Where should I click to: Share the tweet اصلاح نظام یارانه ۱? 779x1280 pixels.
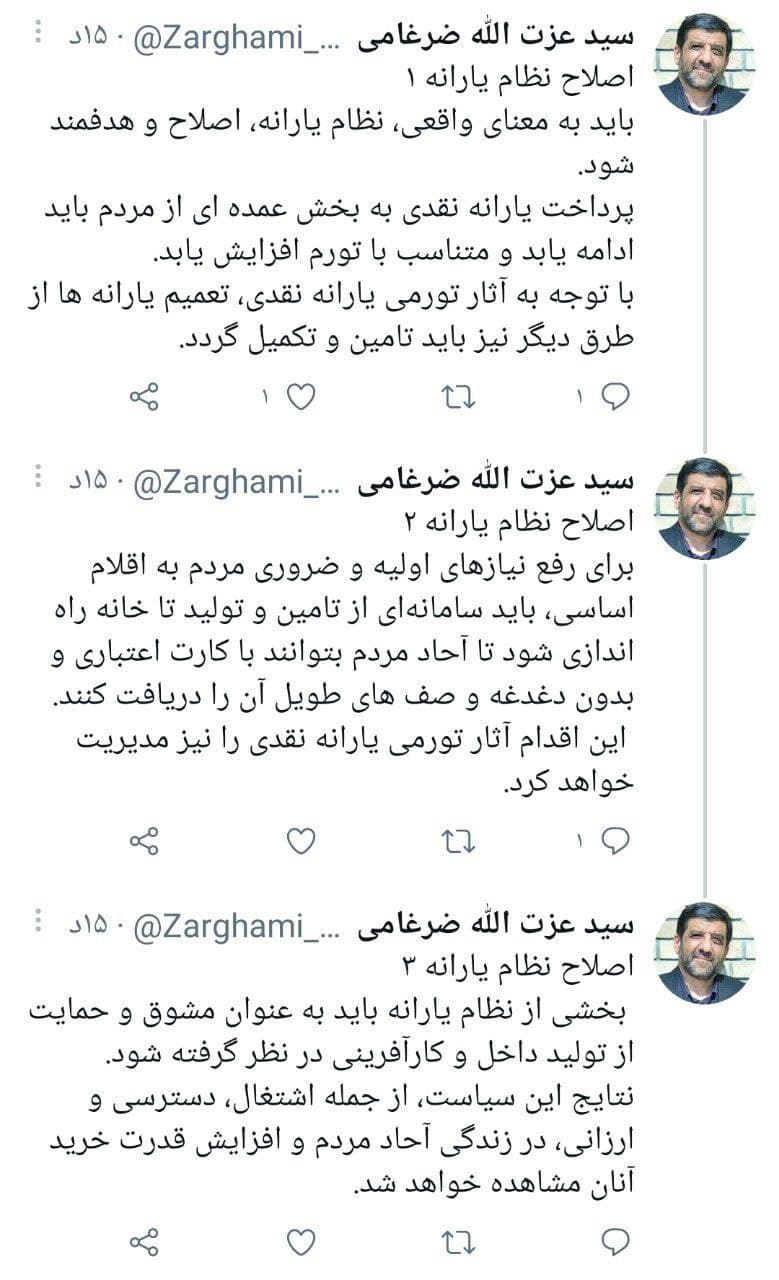[144, 398]
